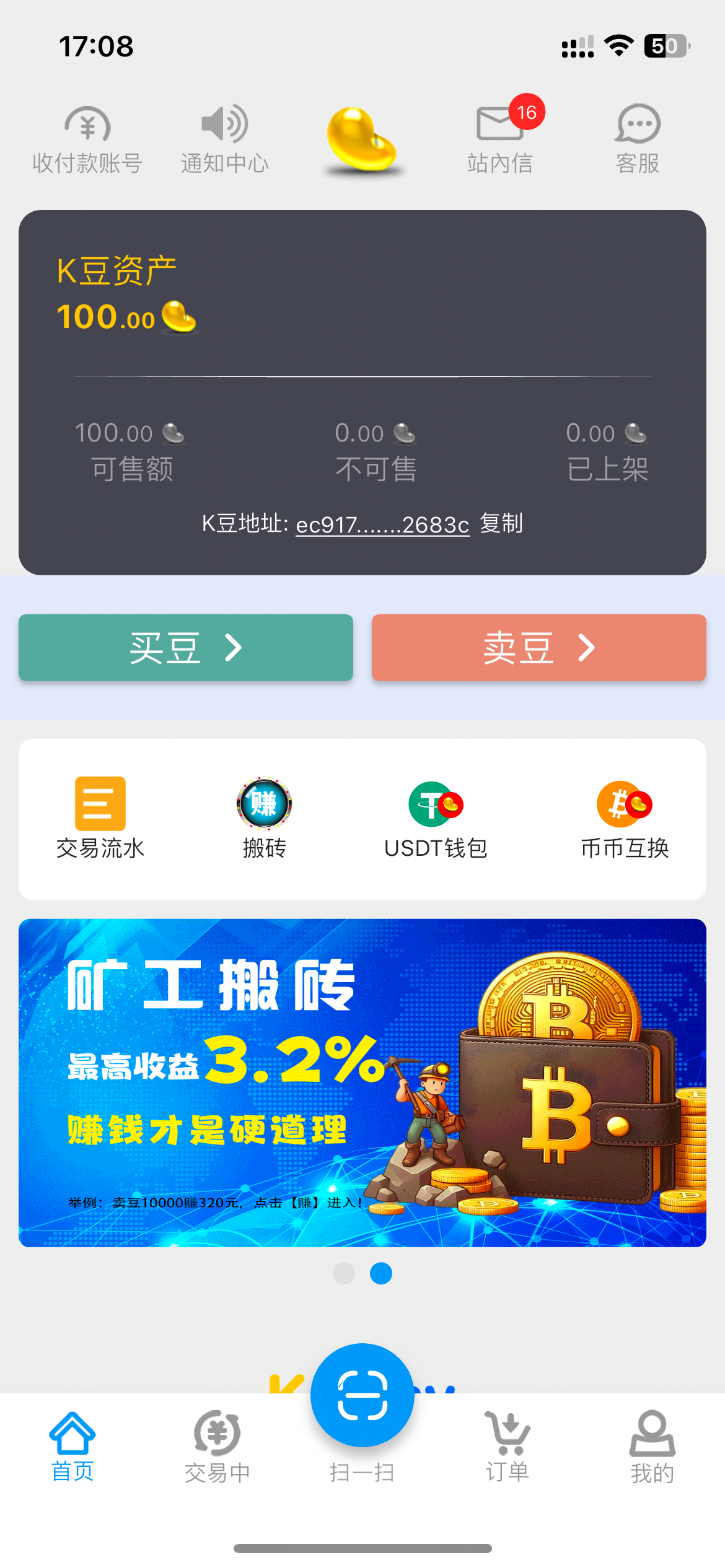
Task: Select the first banner page dot
Action: point(344,1273)
